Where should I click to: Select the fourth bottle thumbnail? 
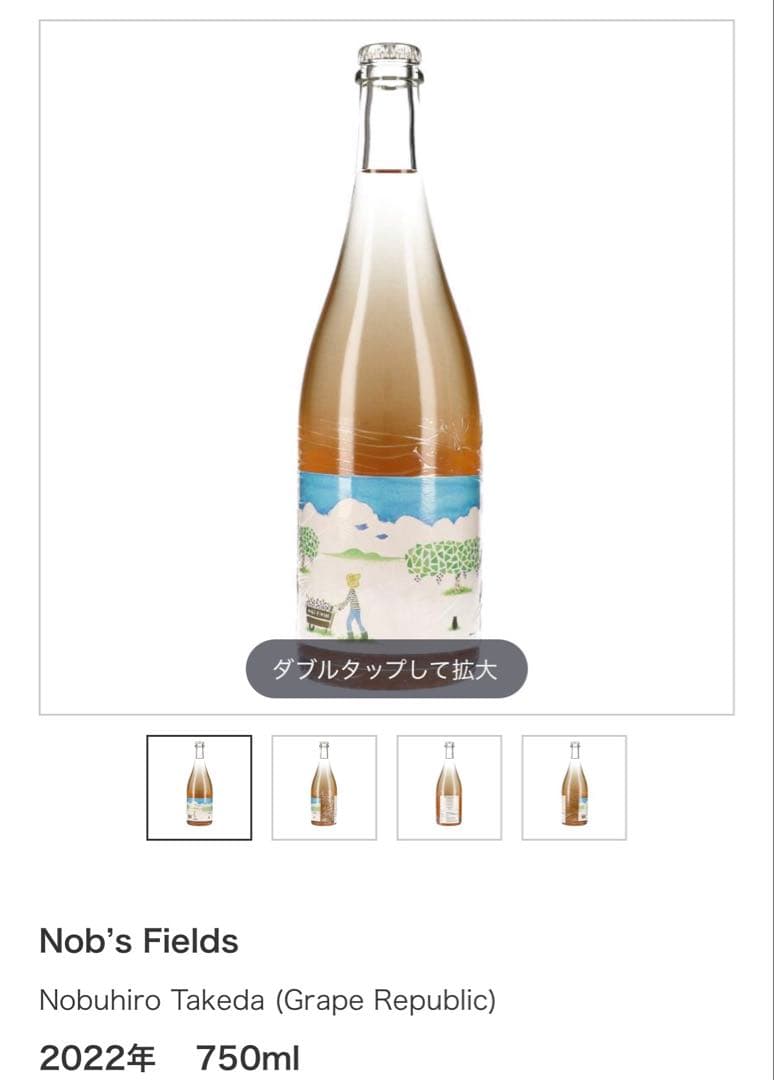coord(574,787)
